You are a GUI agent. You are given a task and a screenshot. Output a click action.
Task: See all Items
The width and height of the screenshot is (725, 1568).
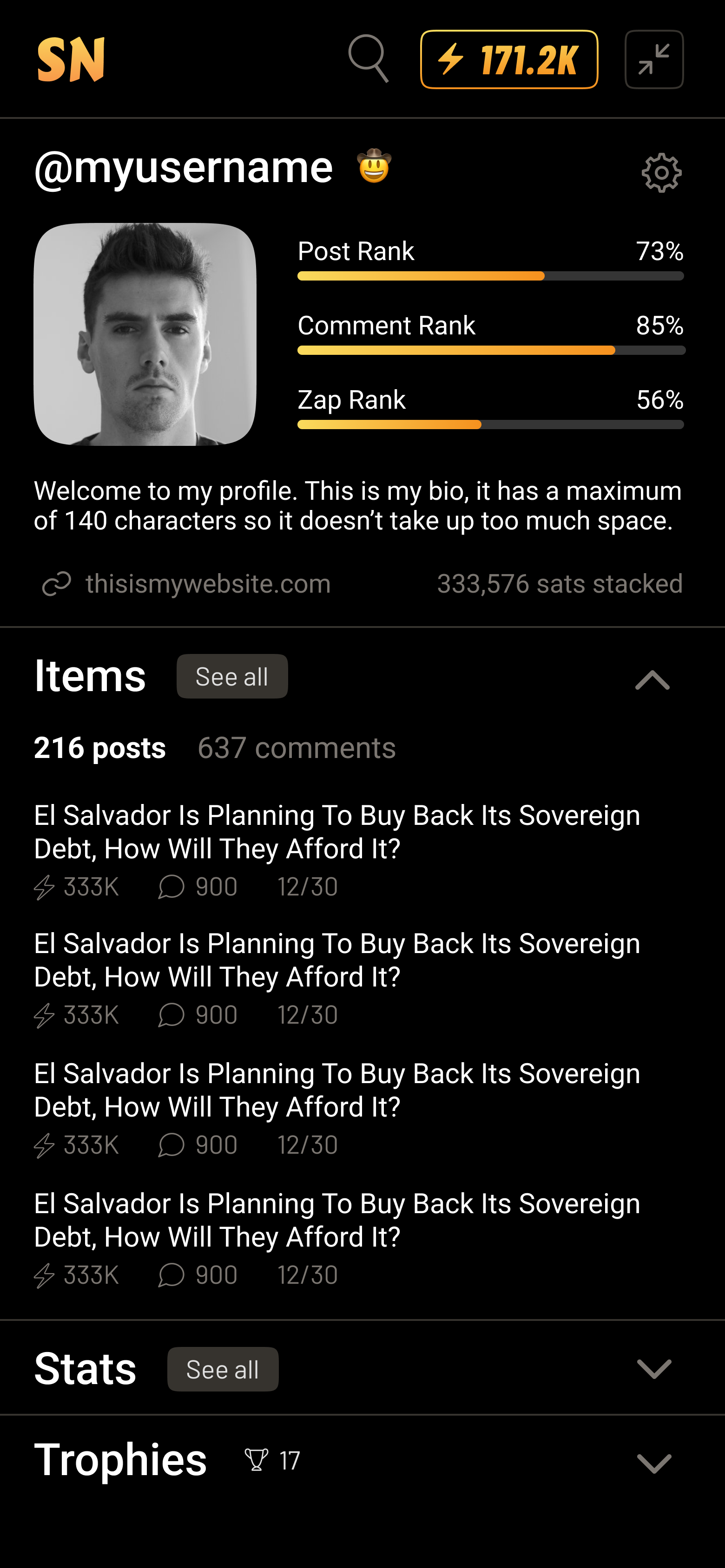coord(231,676)
